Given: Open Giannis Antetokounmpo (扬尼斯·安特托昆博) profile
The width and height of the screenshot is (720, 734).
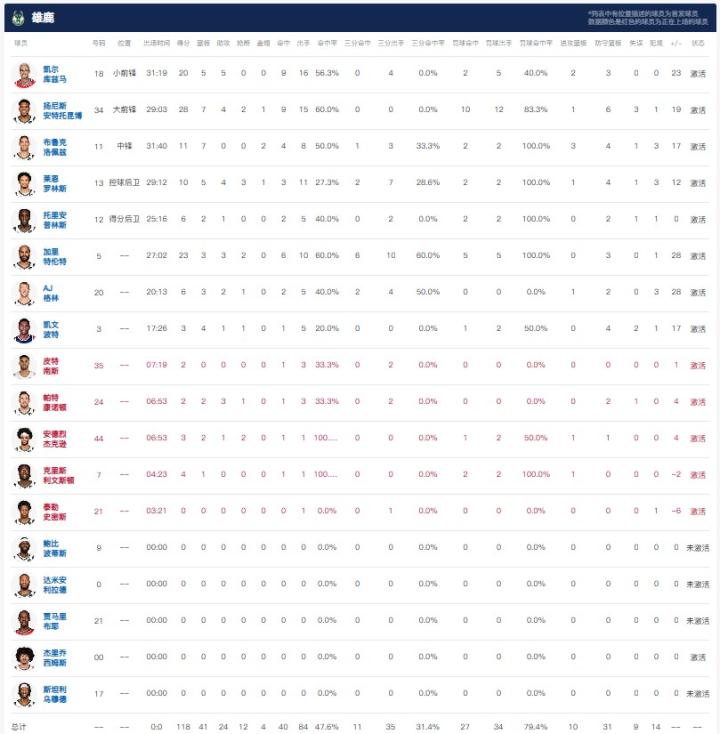Looking at the screenshot, I should pyautogui.click(x=62, y=110).
